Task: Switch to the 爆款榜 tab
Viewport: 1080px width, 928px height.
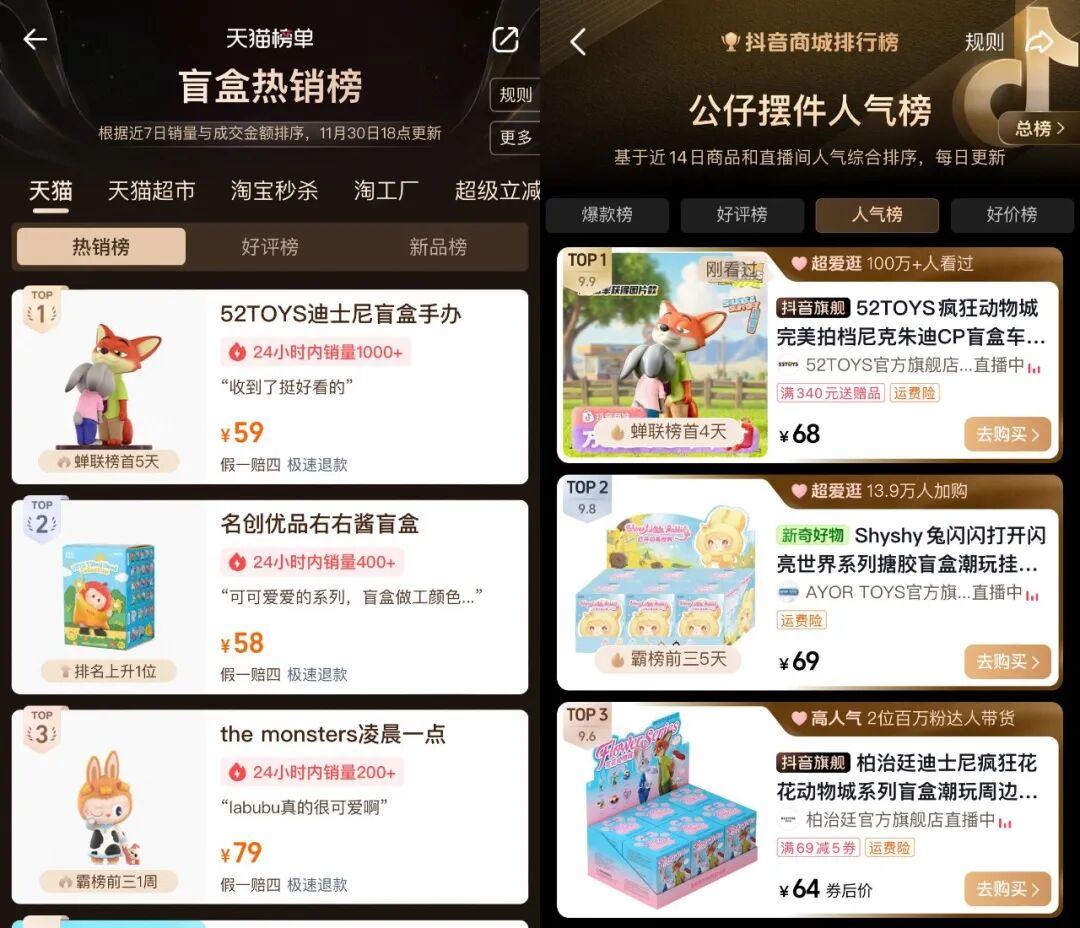Action: pos(607,215)
